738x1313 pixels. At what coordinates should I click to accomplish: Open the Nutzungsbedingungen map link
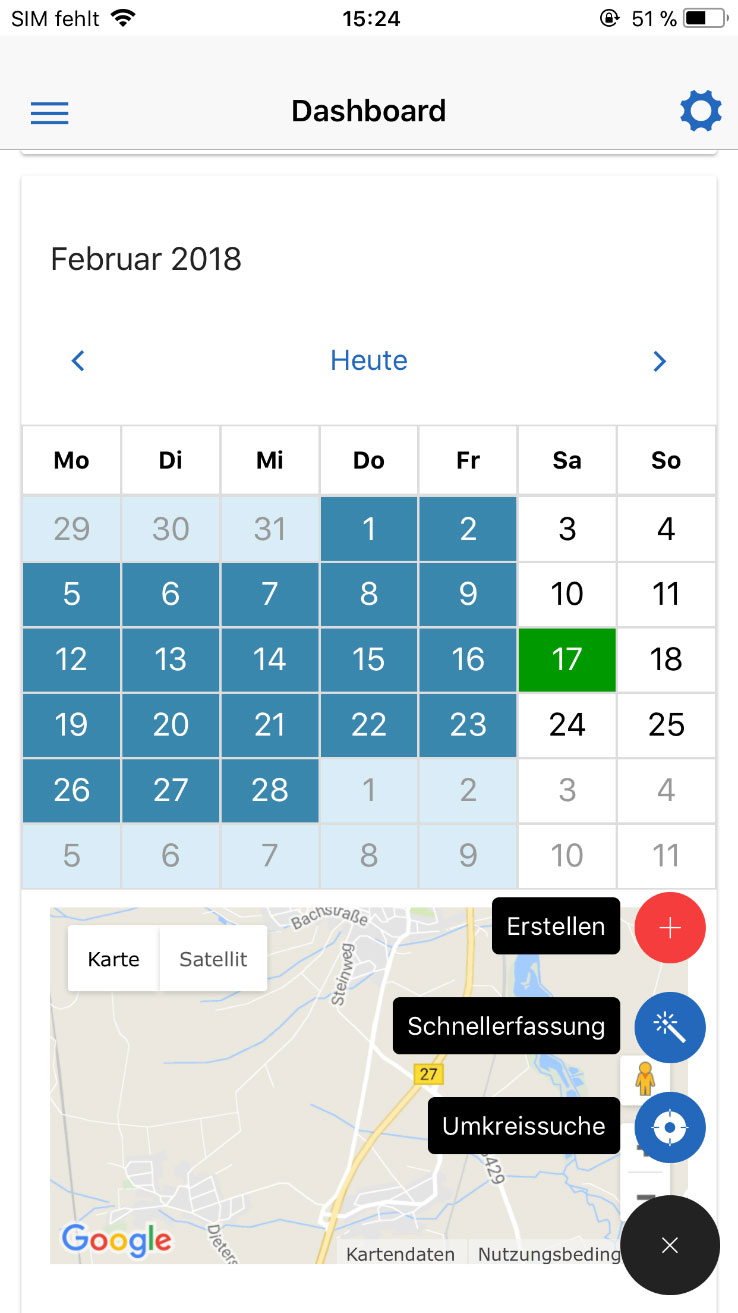(547, 1254)
